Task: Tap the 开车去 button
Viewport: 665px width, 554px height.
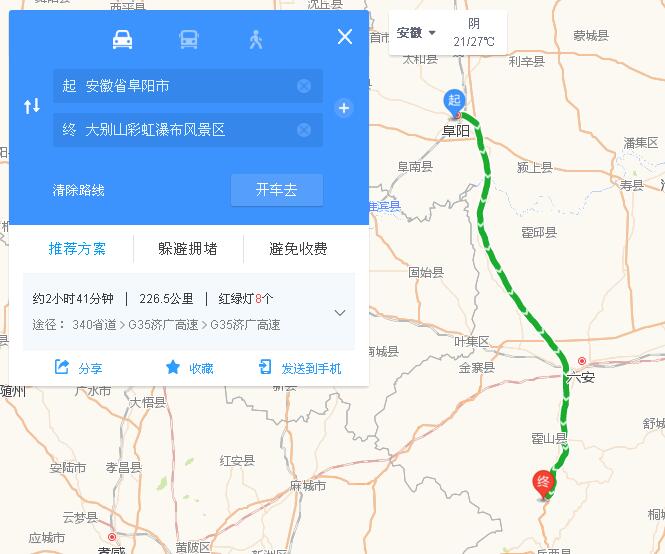Action: click(276, 190)
